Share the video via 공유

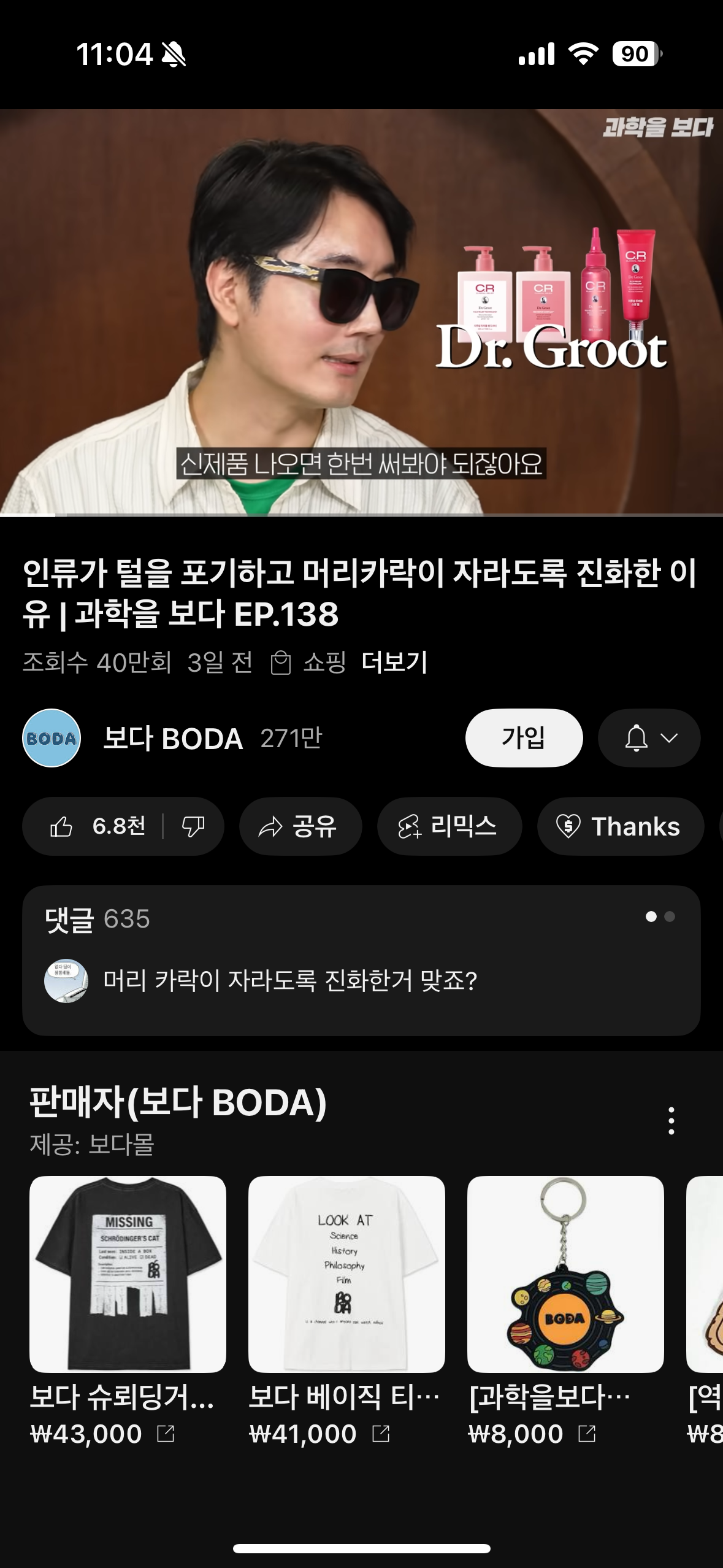[300, 826]
